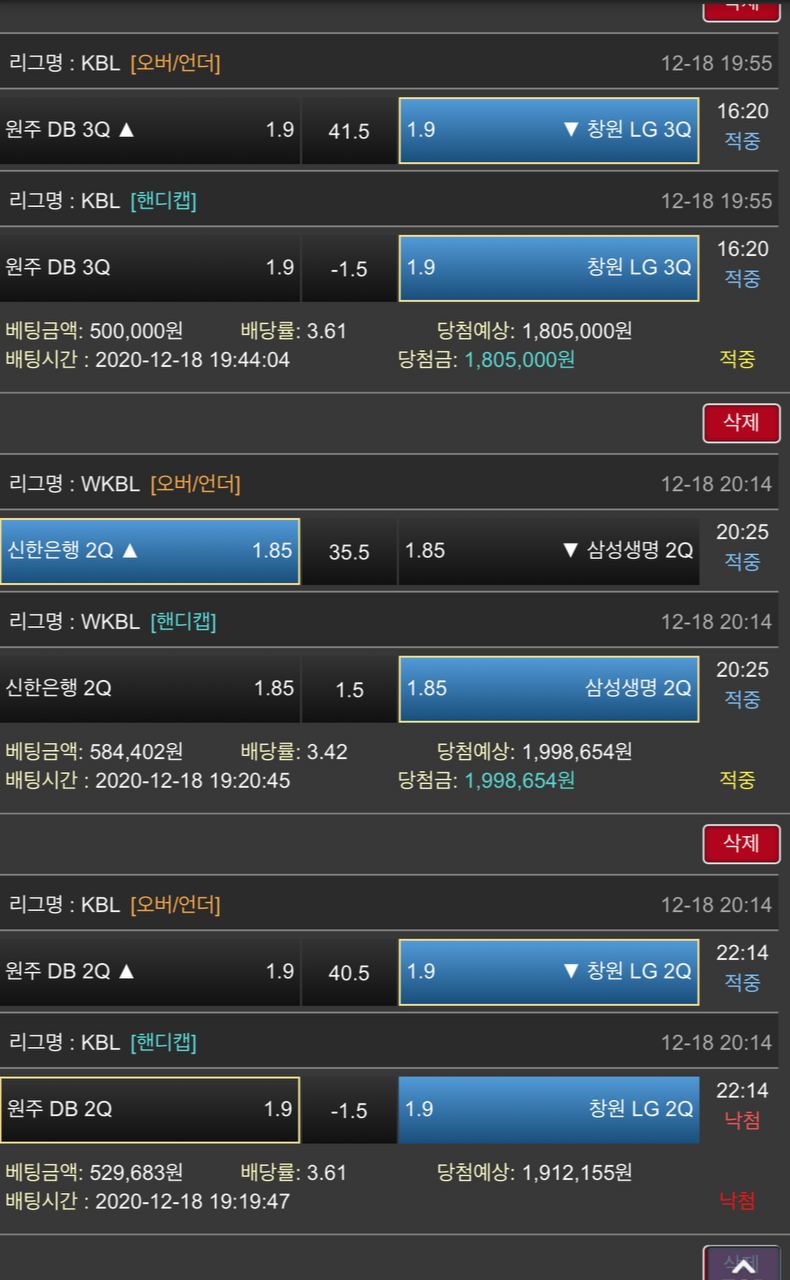This screenshot has height=1280, width=790.
Task: Delete the WKBL 신한은행 2Q bet record
Action: click(741, 423)
